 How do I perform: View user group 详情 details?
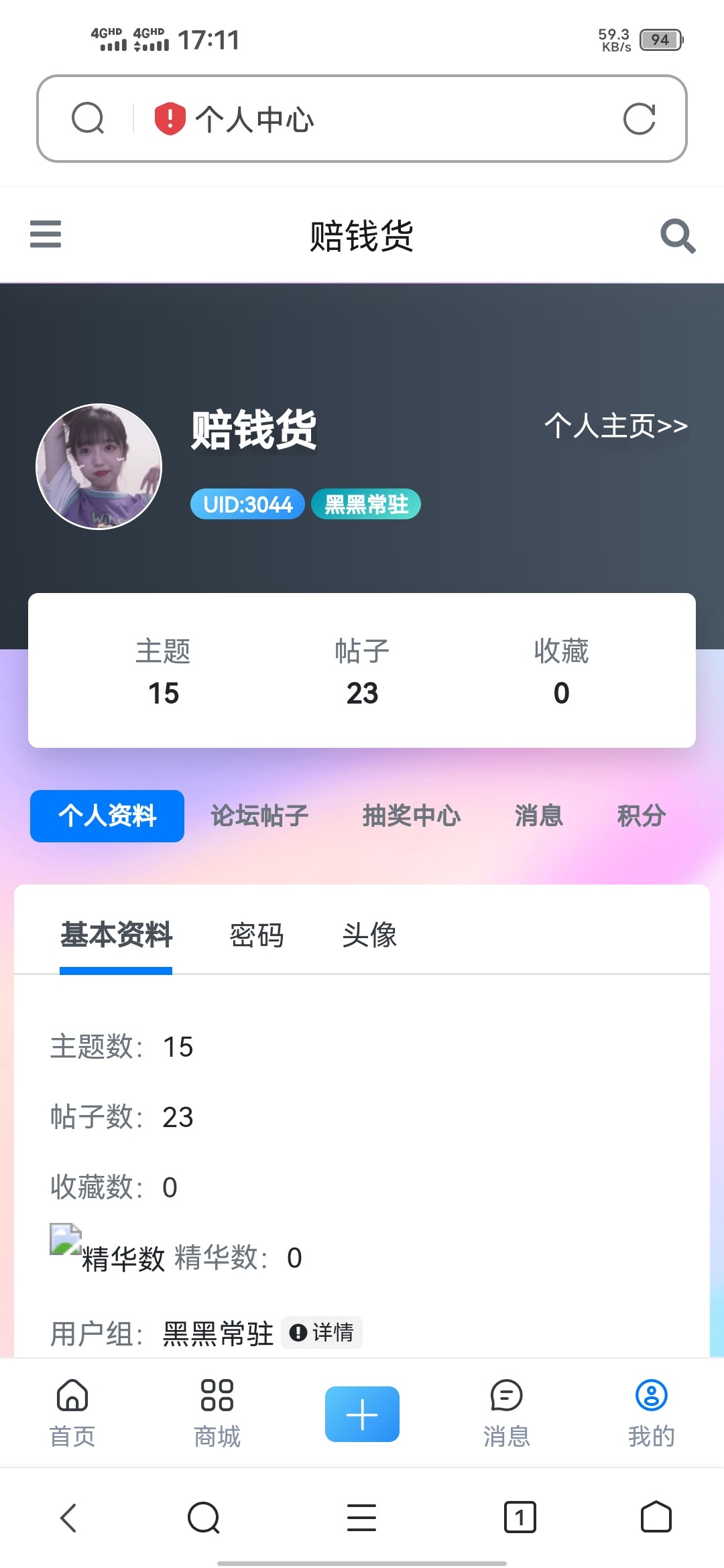click(322, 1332)
